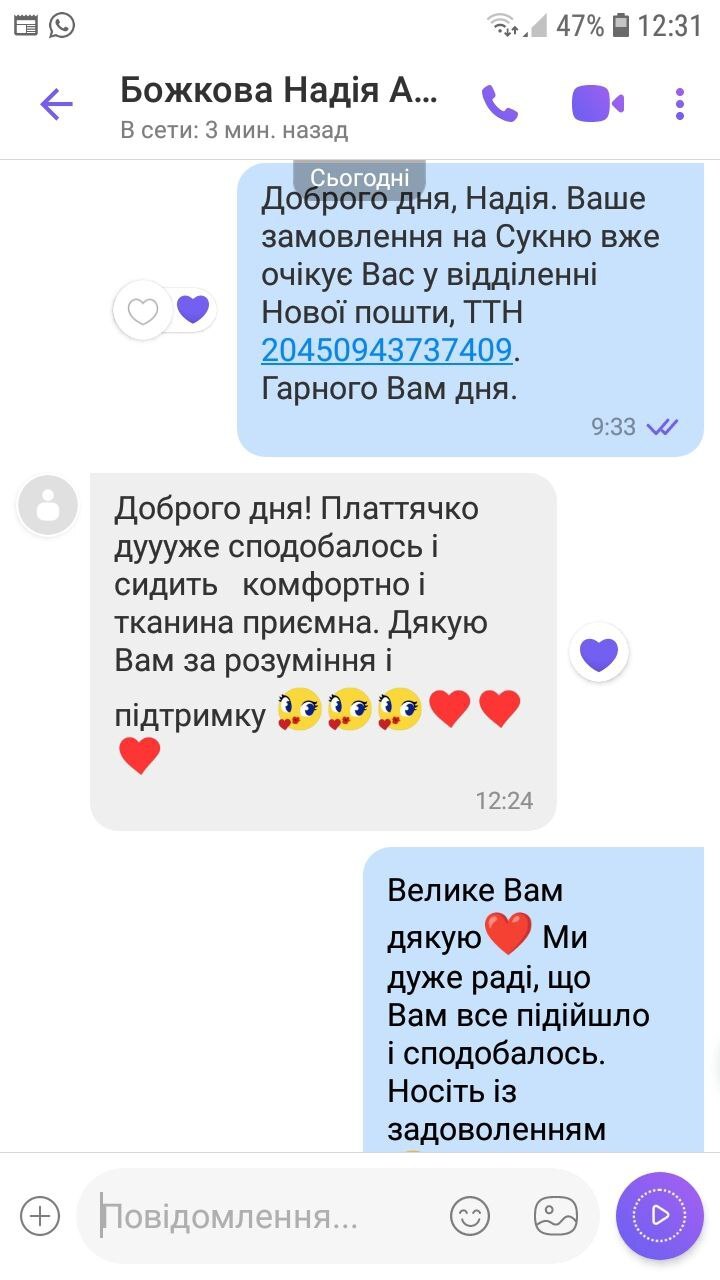Start a voice call with Божкова Надія
720x1280 pixels.
point(499,103)
